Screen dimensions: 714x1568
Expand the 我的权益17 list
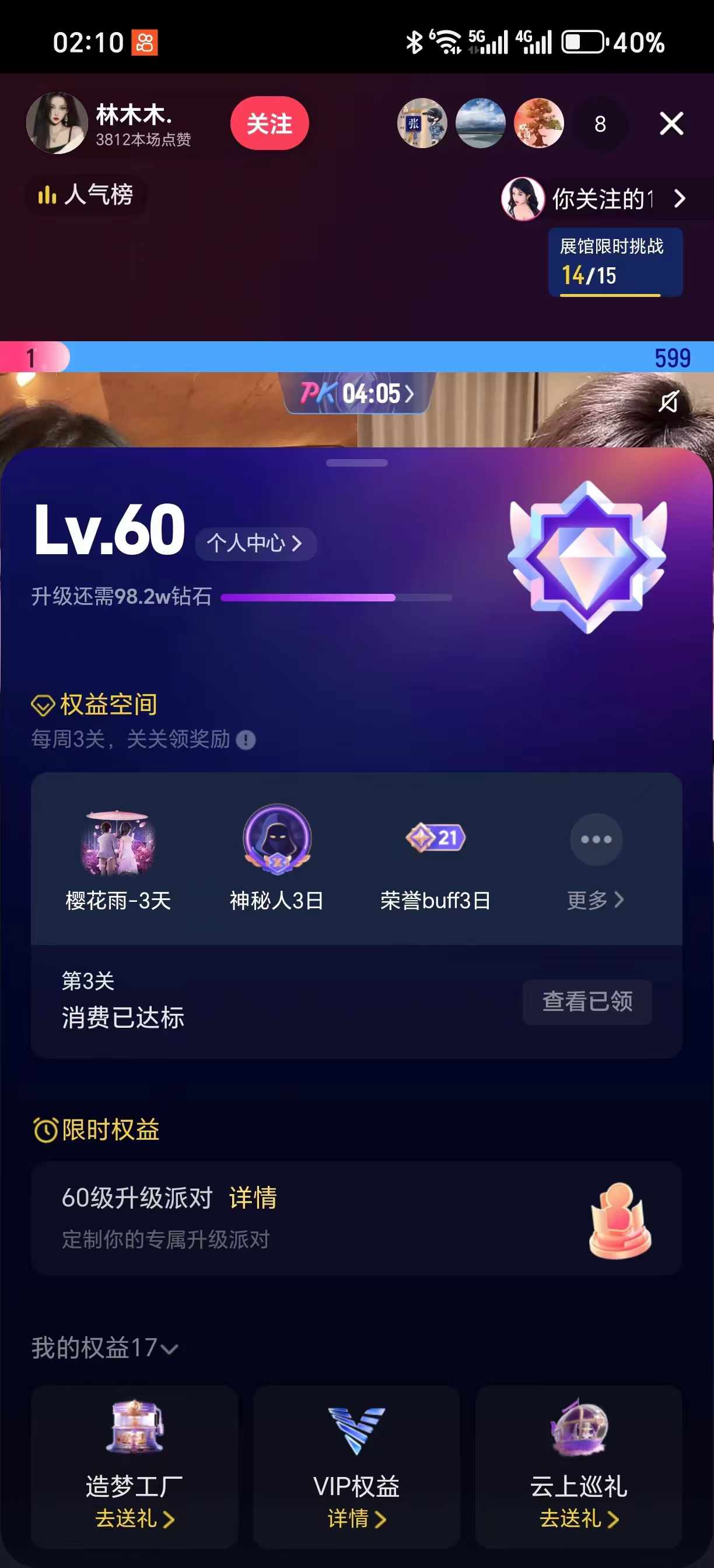point(104,1347)
